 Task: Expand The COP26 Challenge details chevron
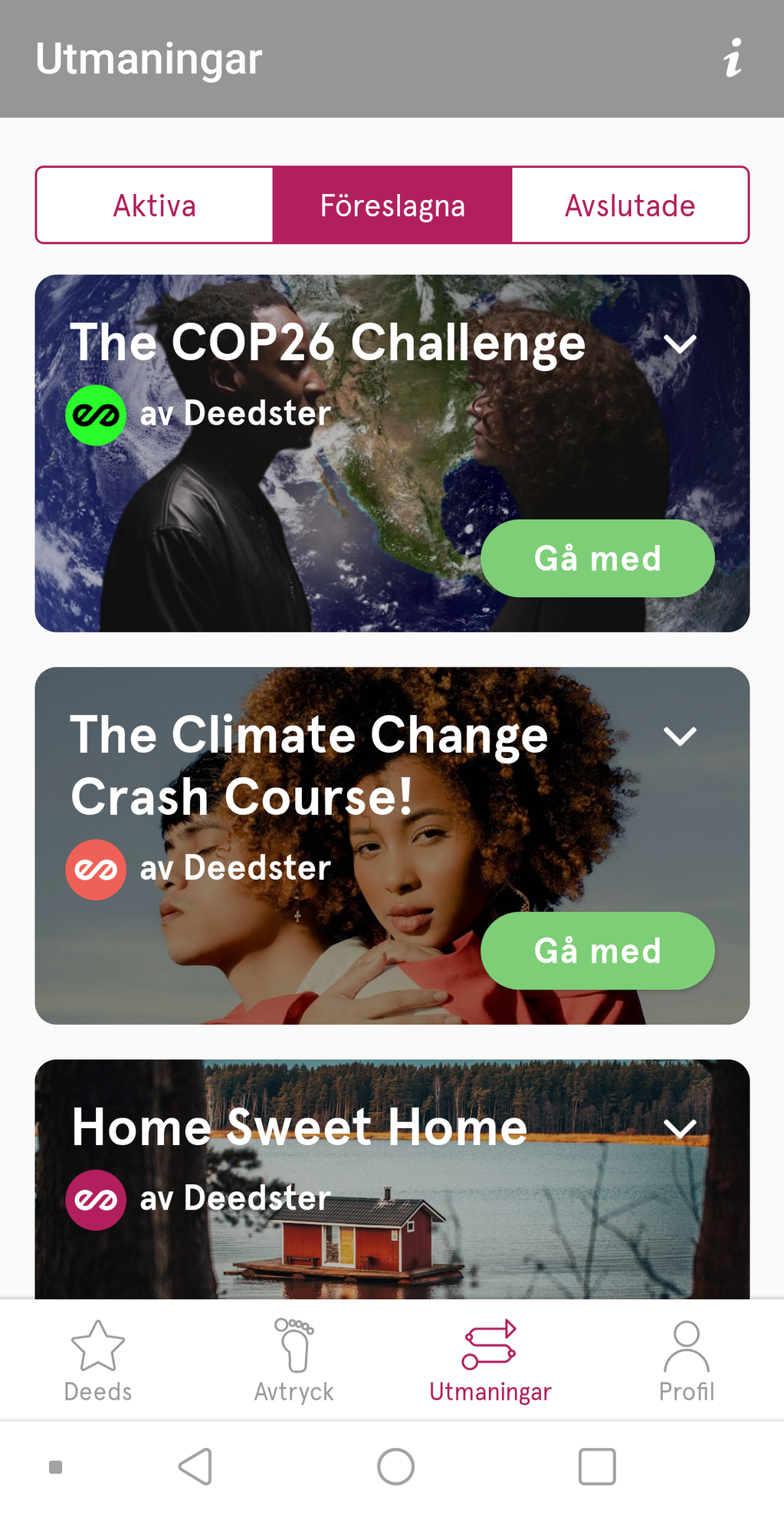679,344
